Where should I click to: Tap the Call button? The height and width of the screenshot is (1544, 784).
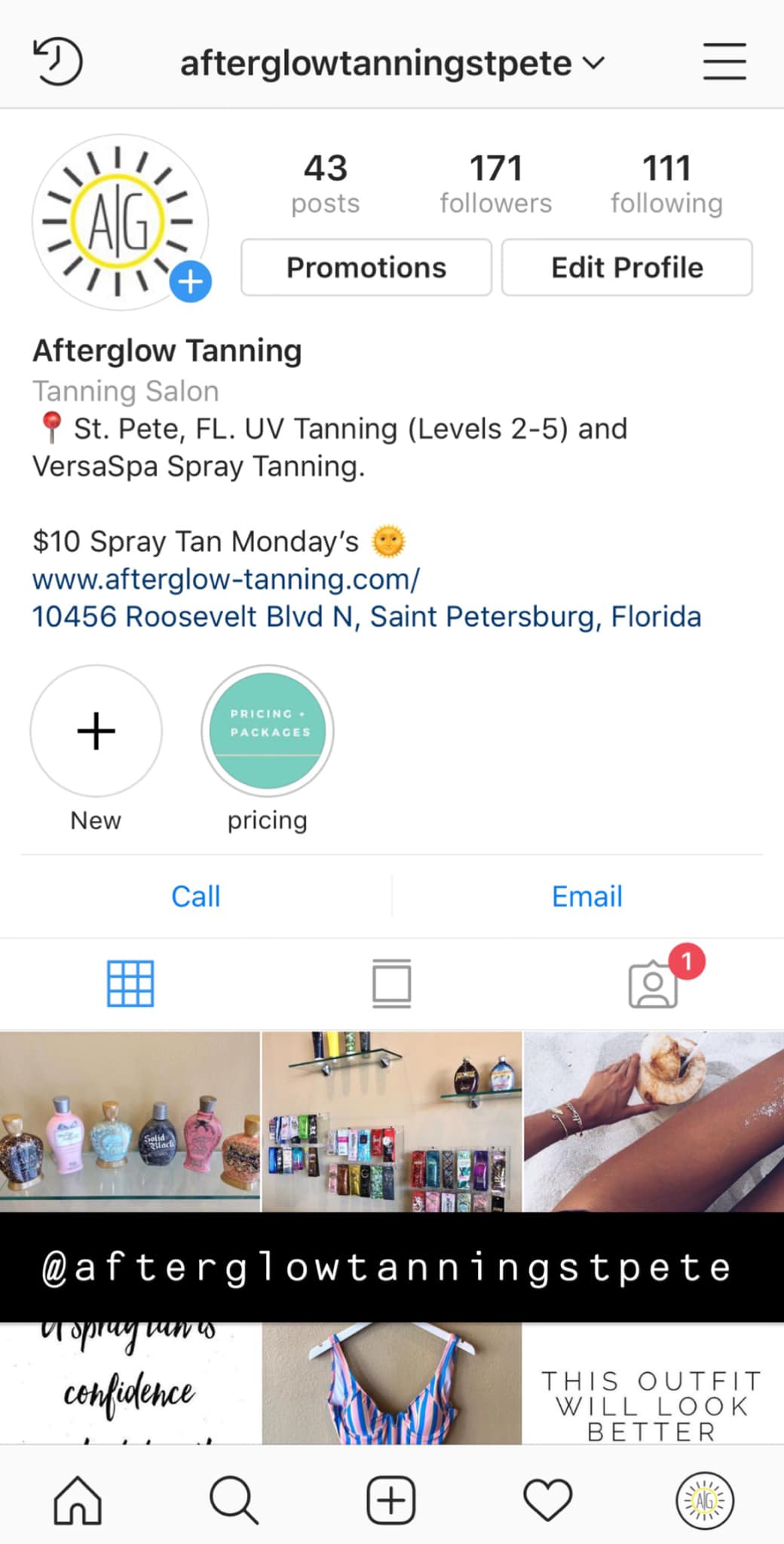[x=196, y=896]
